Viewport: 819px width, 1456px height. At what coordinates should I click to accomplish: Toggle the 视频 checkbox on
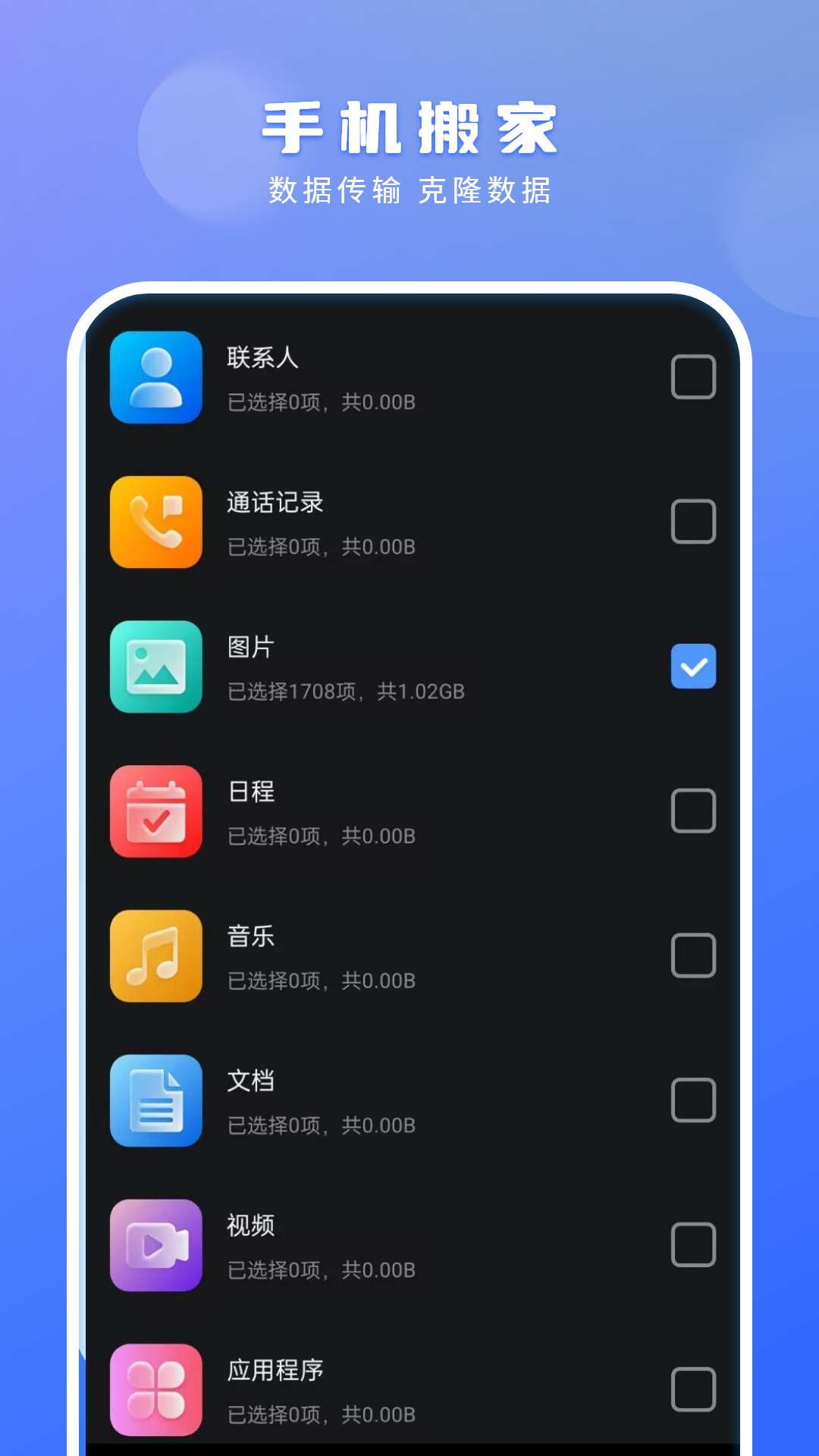pos(692,1244)
